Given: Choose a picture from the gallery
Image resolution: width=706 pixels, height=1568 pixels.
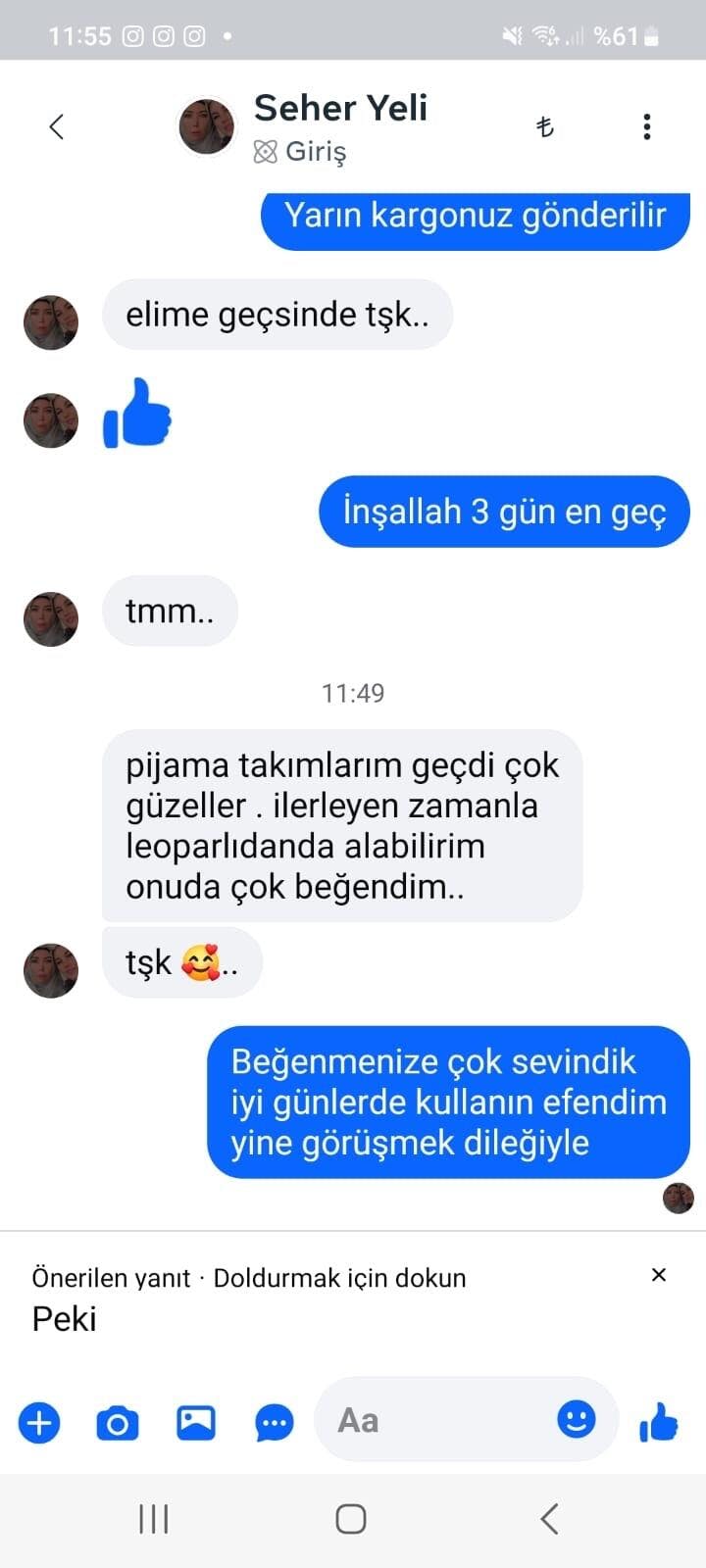Looking at the screenshot, I should point(196,1422).
